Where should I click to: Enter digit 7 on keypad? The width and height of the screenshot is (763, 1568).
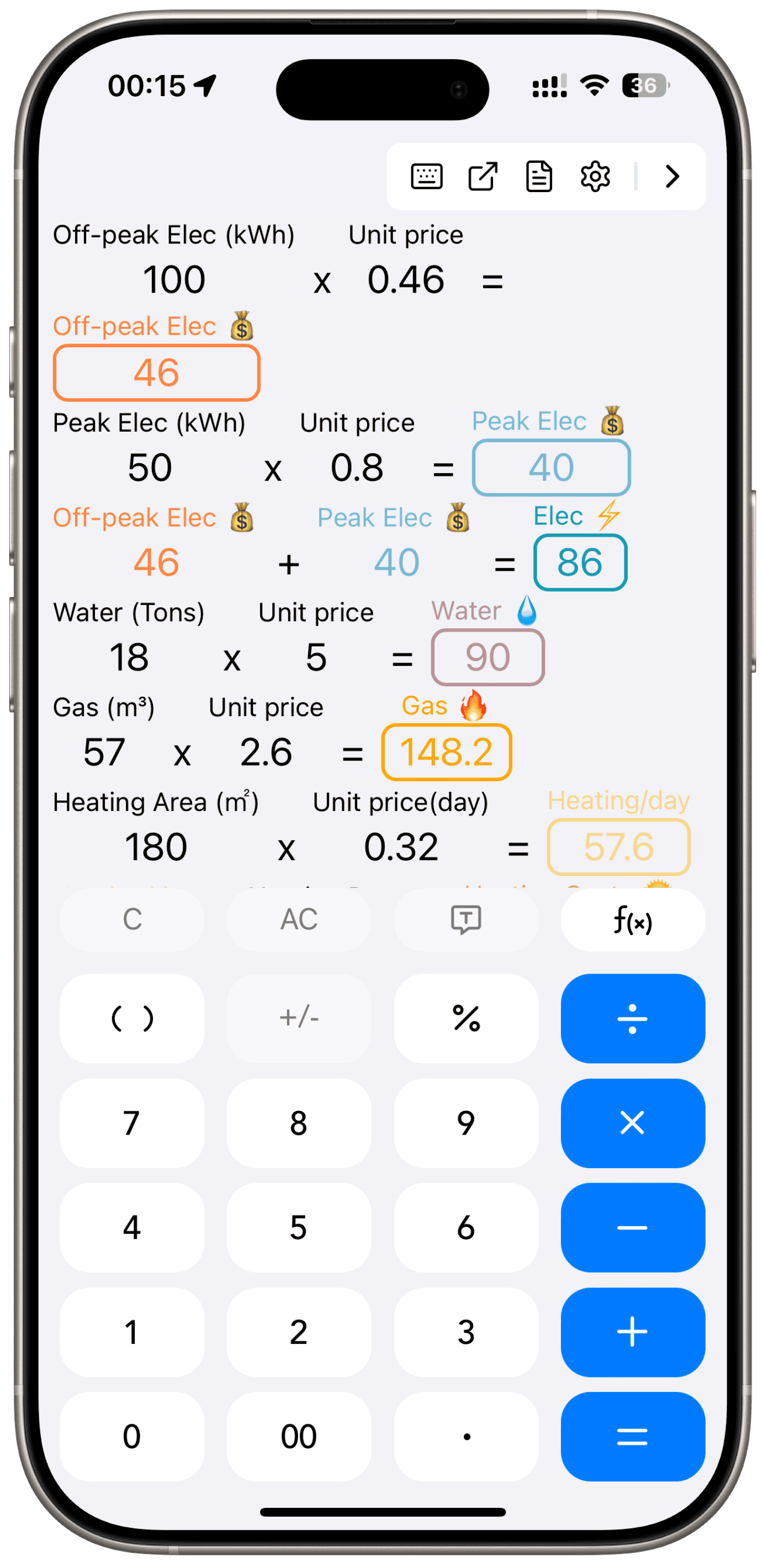[131, 1123]
